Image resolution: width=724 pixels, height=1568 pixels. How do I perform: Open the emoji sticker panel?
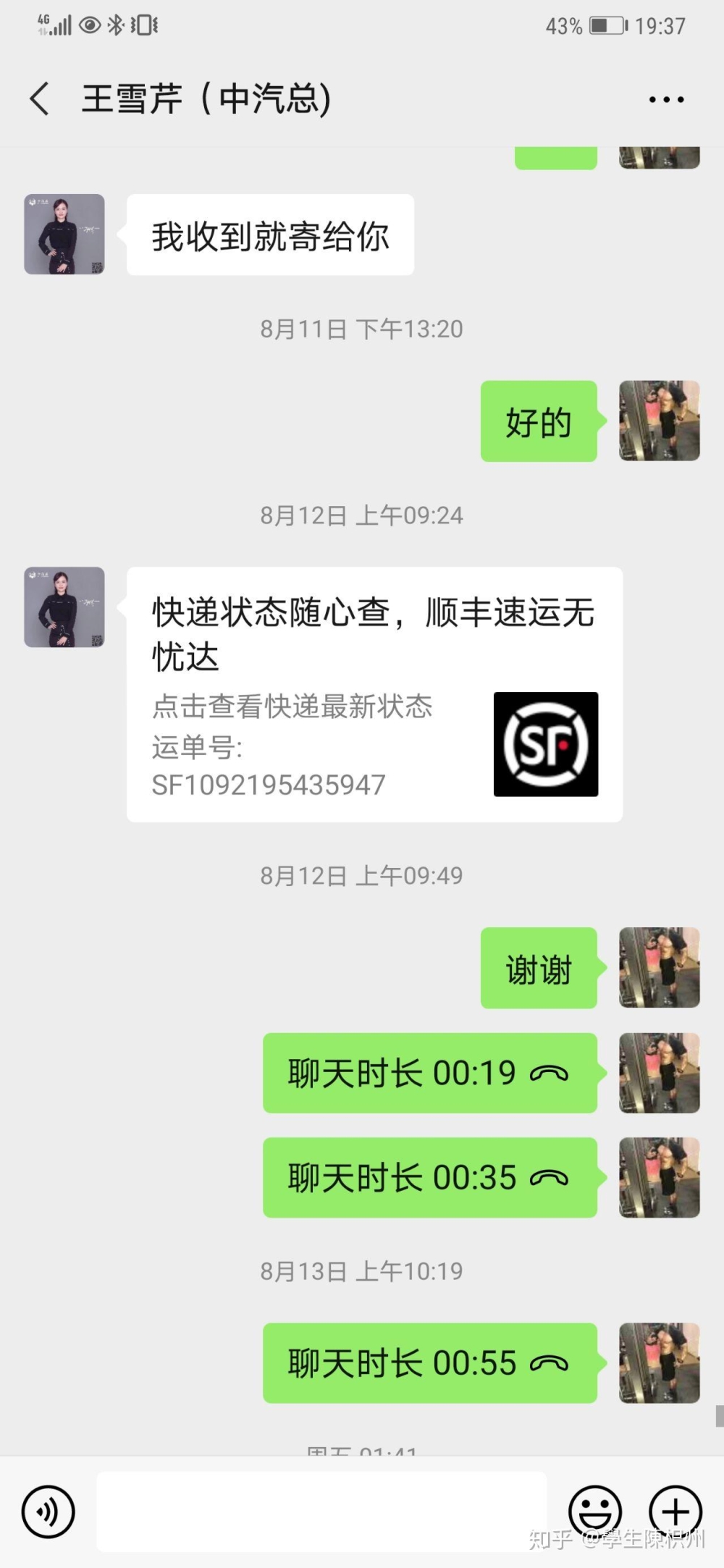[x=595, y=1512]
